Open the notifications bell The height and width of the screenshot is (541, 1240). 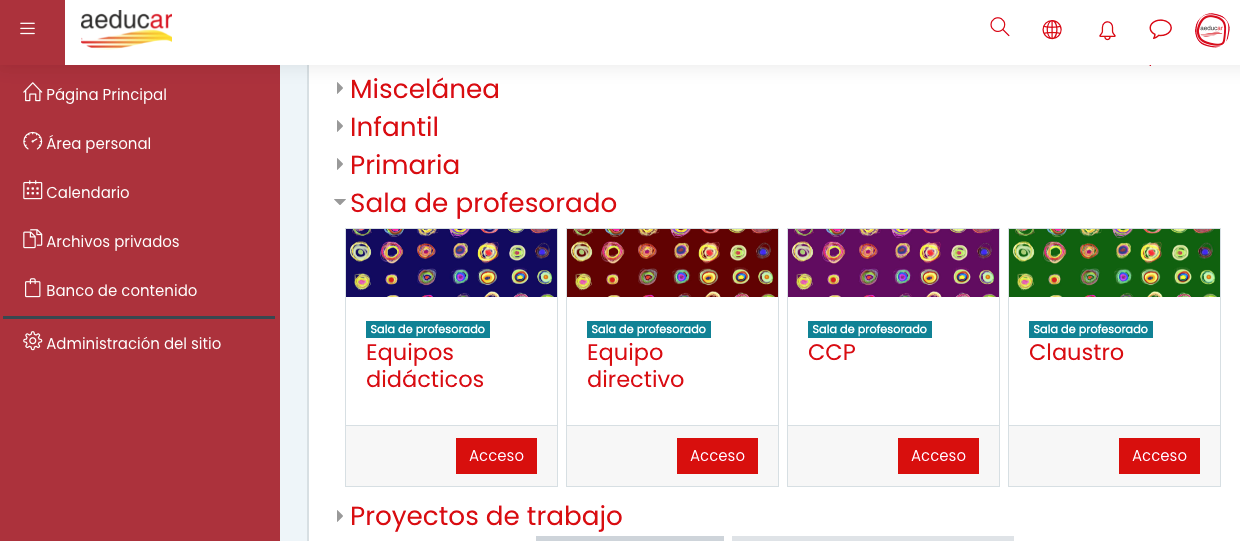(x=1107, y=30)
